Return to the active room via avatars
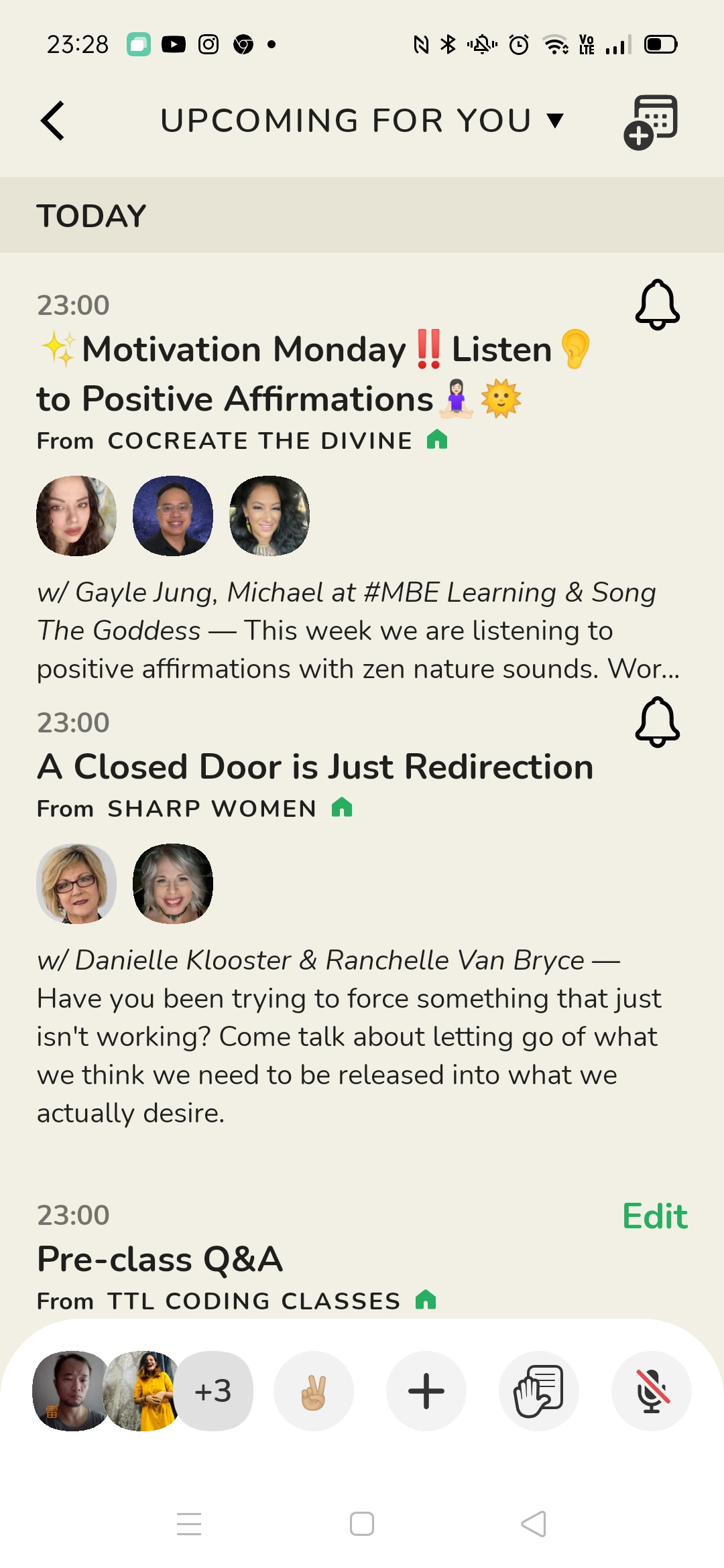The image size is (724, 1568). (x=141, y=1391)
